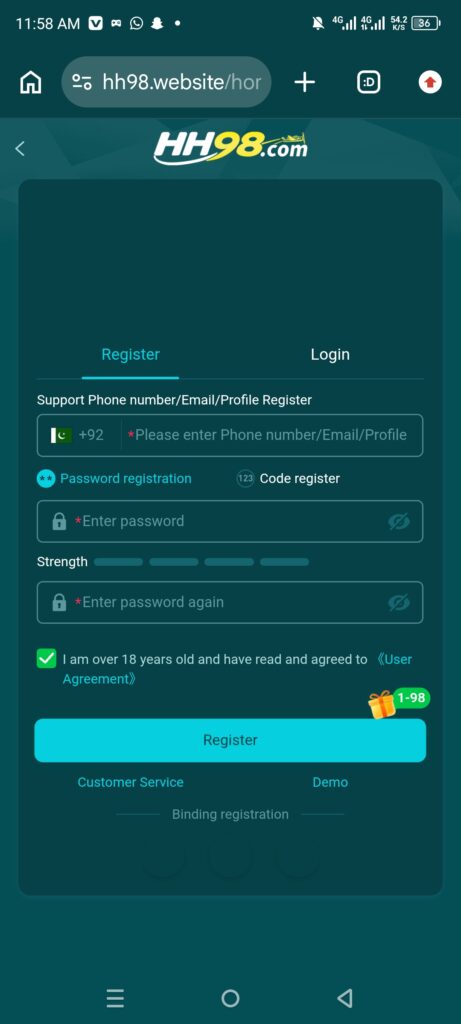Uncheck the over 18 agreement checkbox
Screen dimensions: 461x1024
[46, 659]
